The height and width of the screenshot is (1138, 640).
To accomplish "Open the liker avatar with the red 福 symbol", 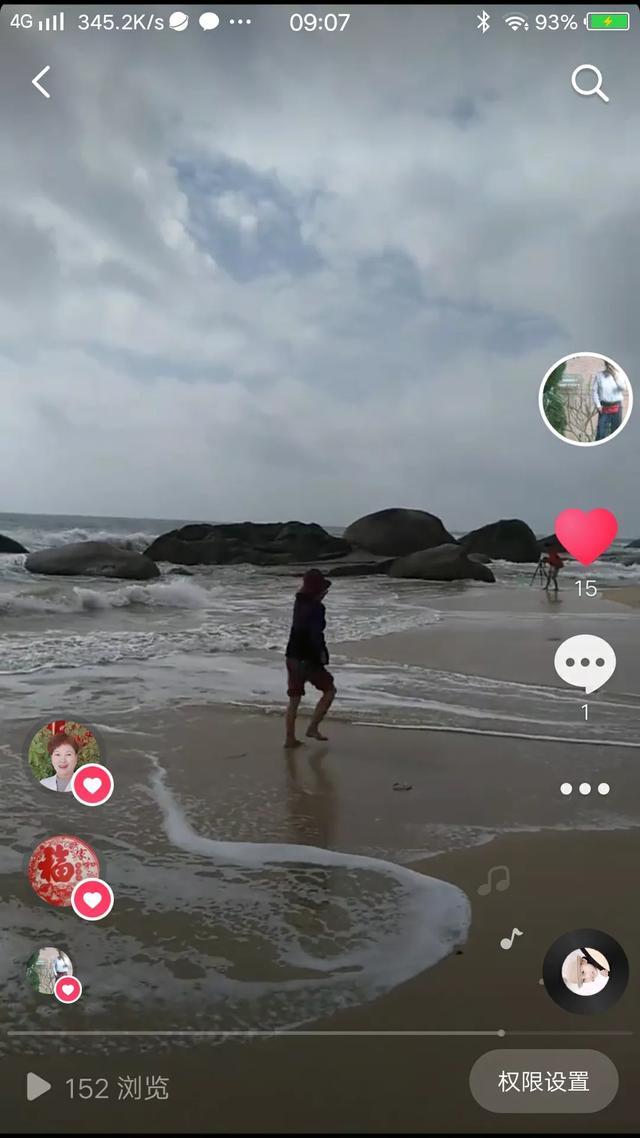I will click(64, 870).
